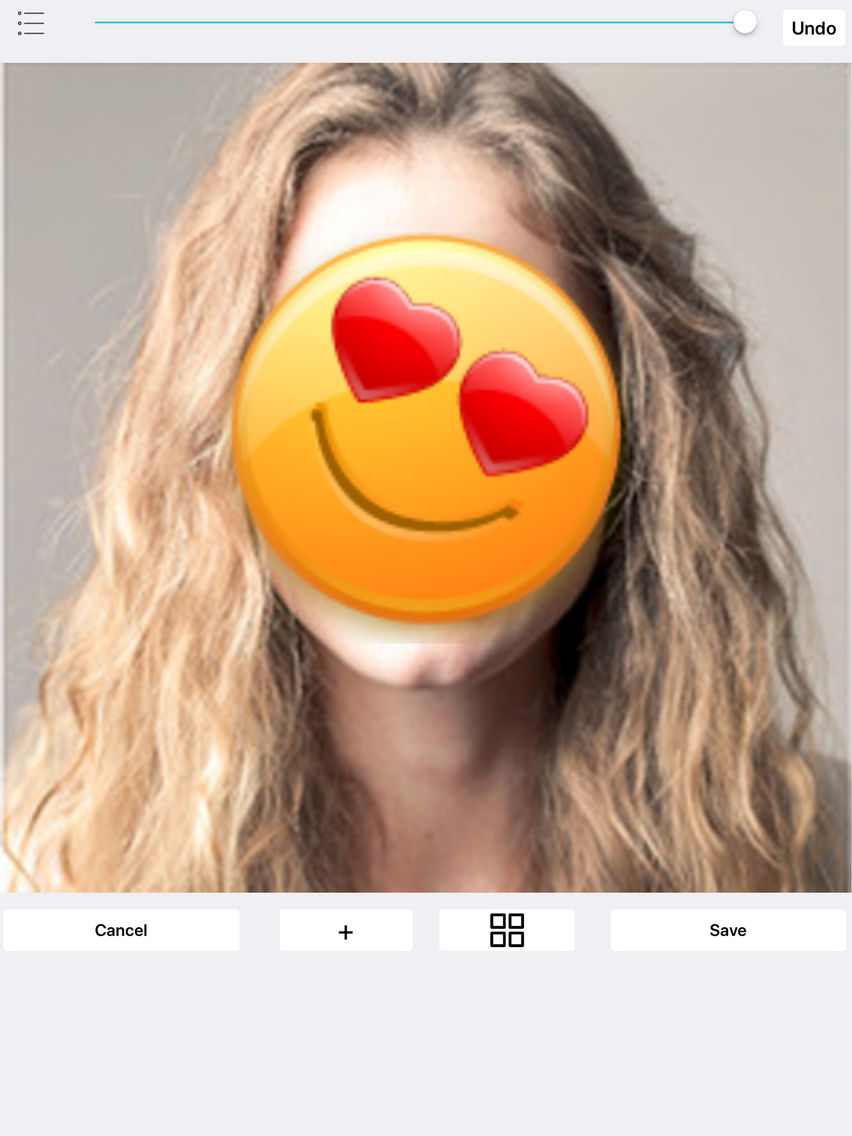The image size is (852, 1136).
Task: Click the bottom toolbar between Cancel and plus
Action: pos(260,930)
